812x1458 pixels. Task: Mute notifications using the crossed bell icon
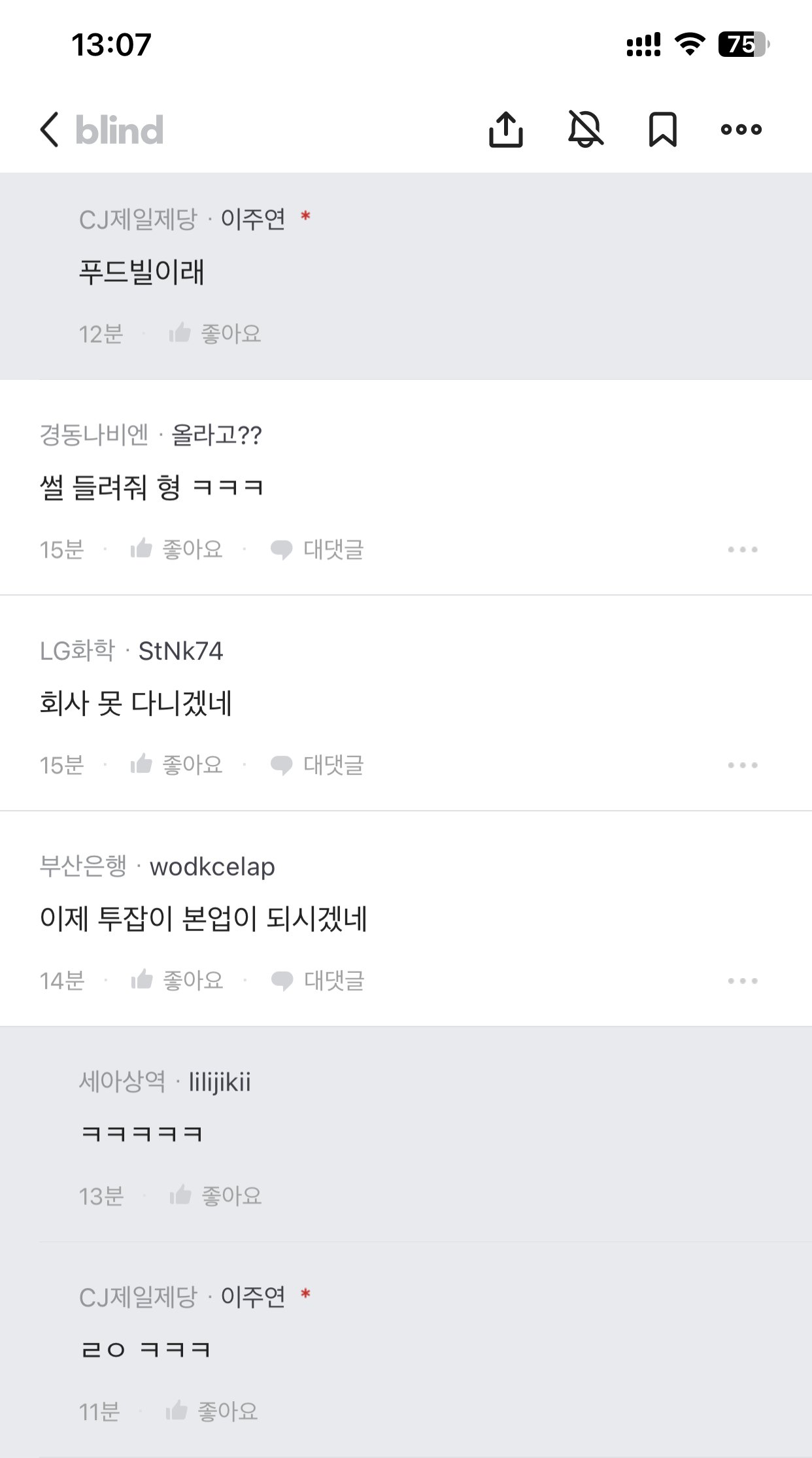(x=586, y=129)
